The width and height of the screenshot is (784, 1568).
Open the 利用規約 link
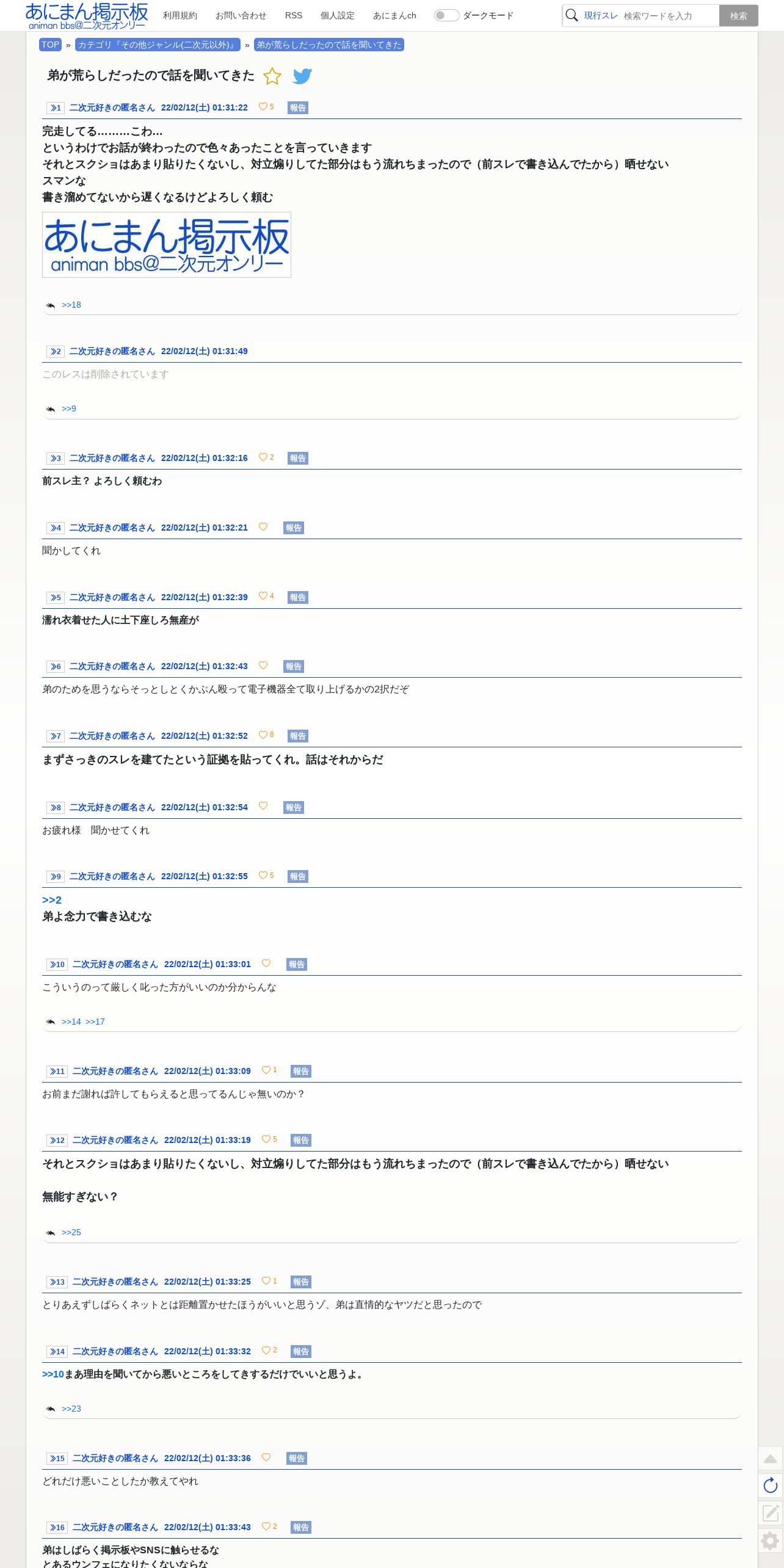(x=180, y=15)
